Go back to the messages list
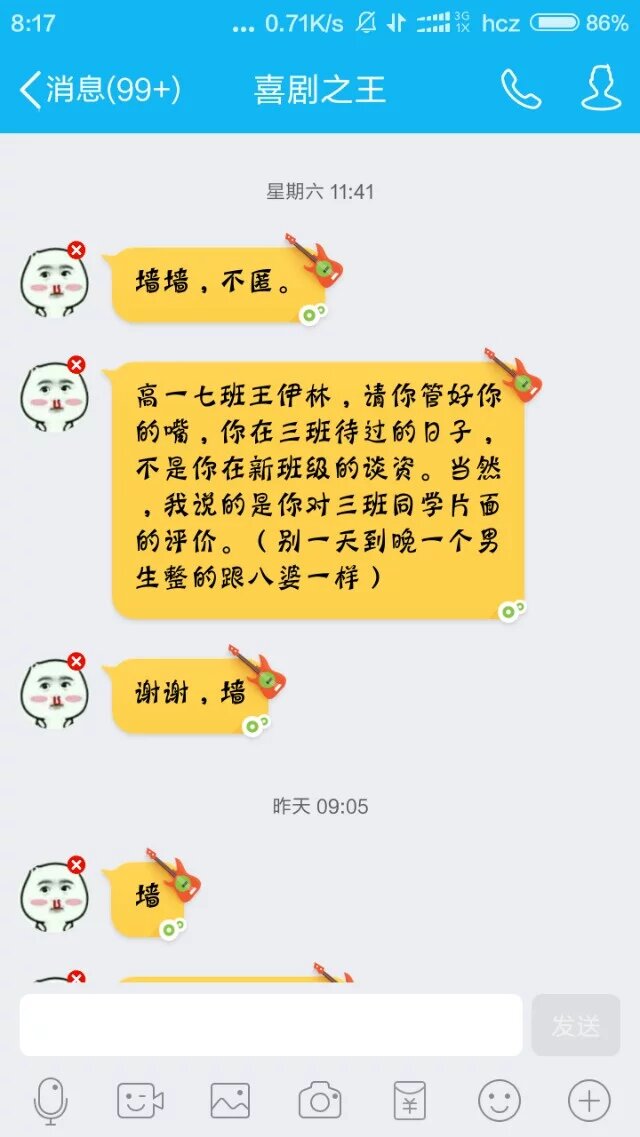 click(x=98, y=90)
